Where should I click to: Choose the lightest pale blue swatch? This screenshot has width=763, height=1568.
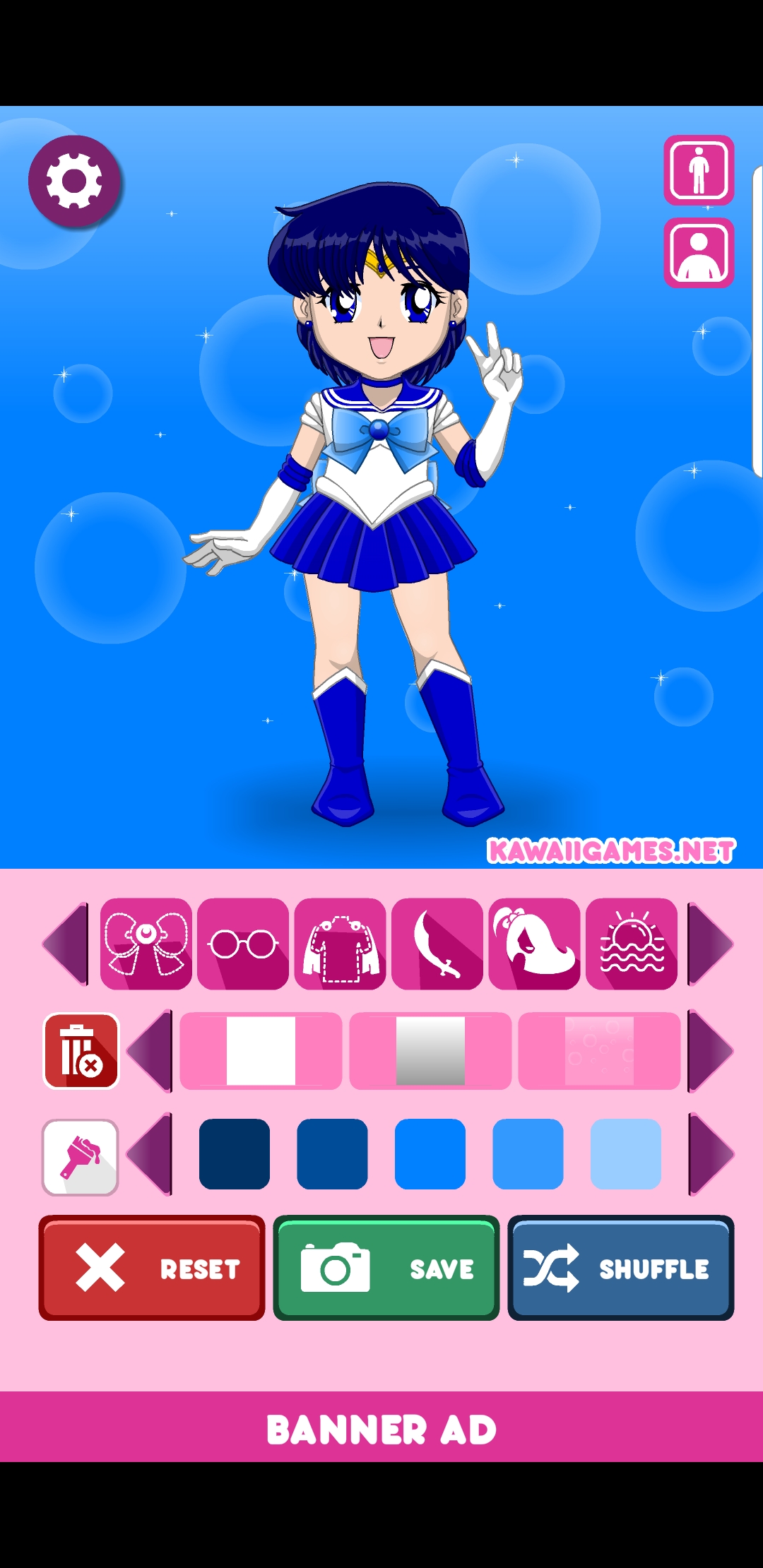626,1154
